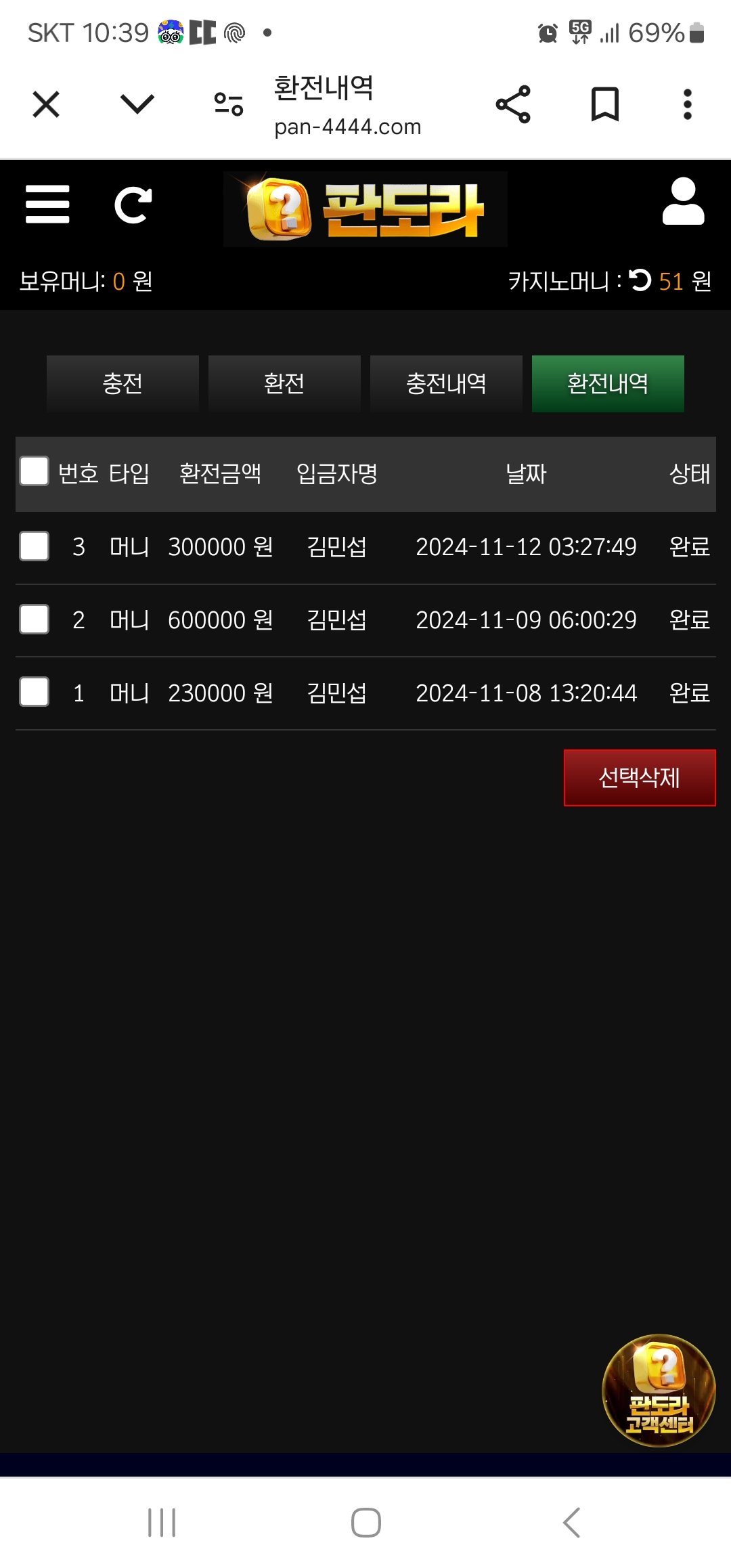Viewport: 731px width, 1568px height.
Task: Tick checkbox for the 230000 원 entry
Action: [35, 692]
